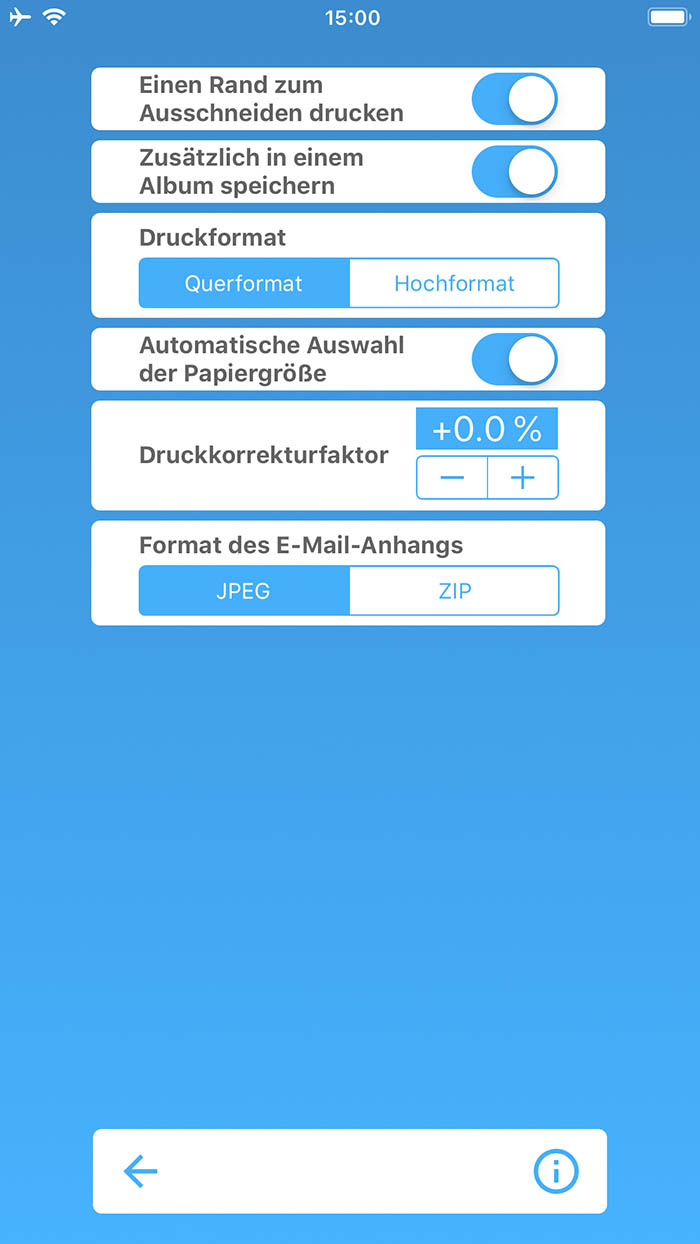Go back with the arrow icon
This screenshot has height=1244, width=700.
(x=141, y=1171)
